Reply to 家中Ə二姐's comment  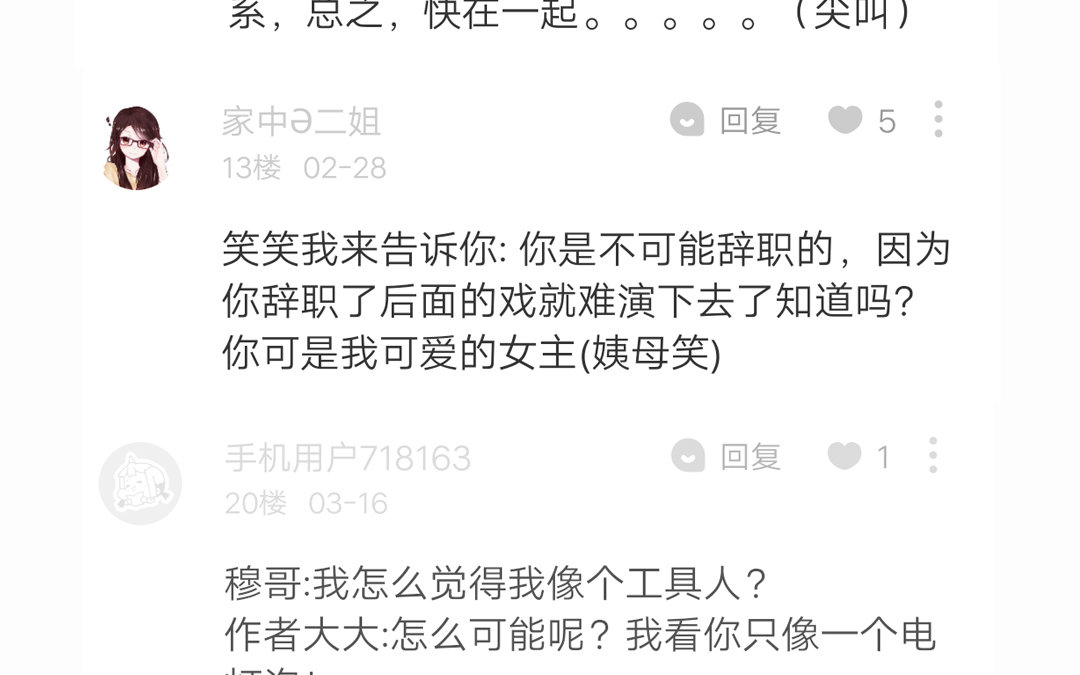725,120
